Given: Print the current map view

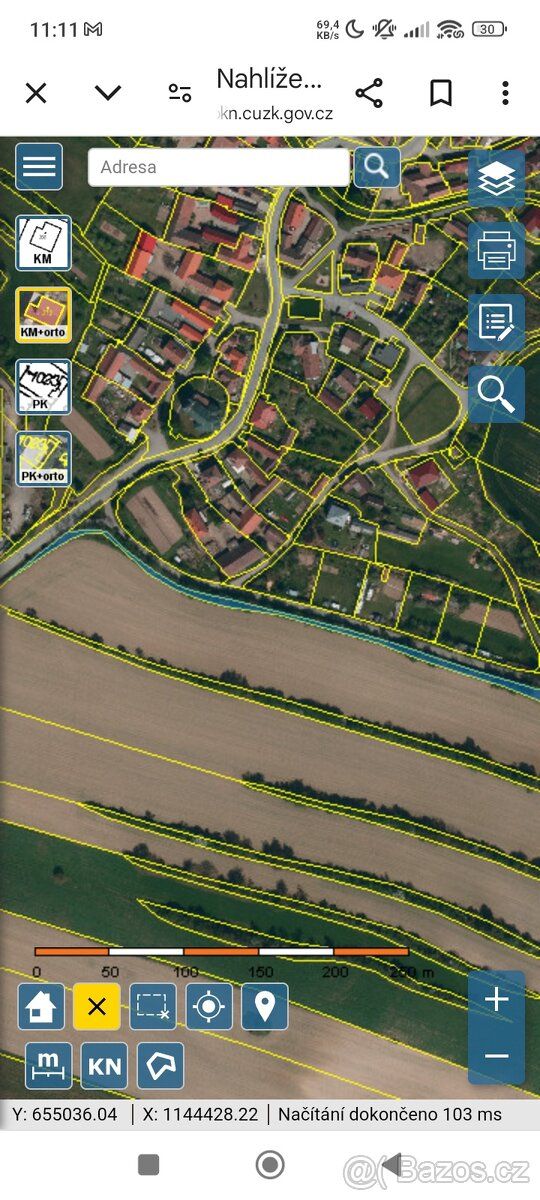Looking at the screenshot, I should tap(496, 251).
